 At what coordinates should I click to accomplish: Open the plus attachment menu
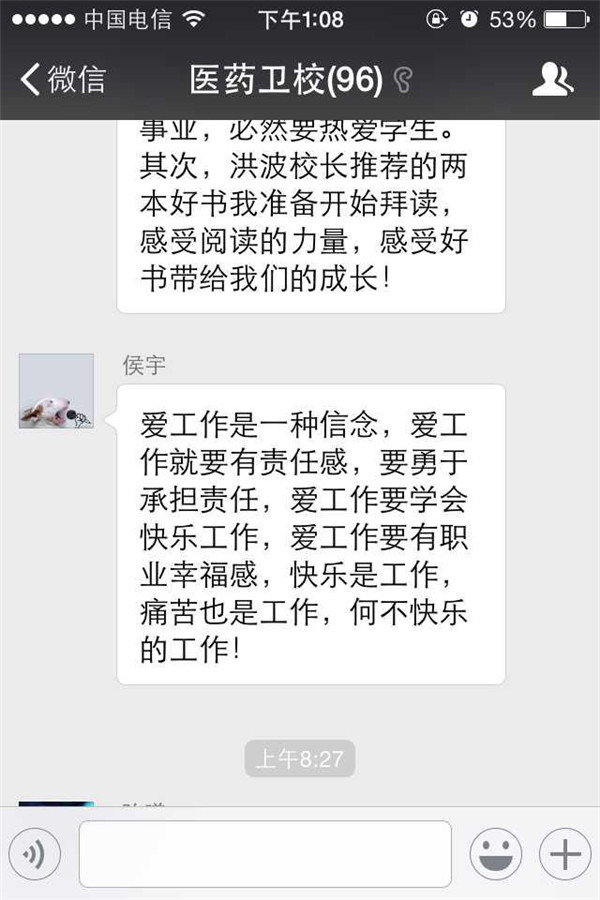(565, 854)
